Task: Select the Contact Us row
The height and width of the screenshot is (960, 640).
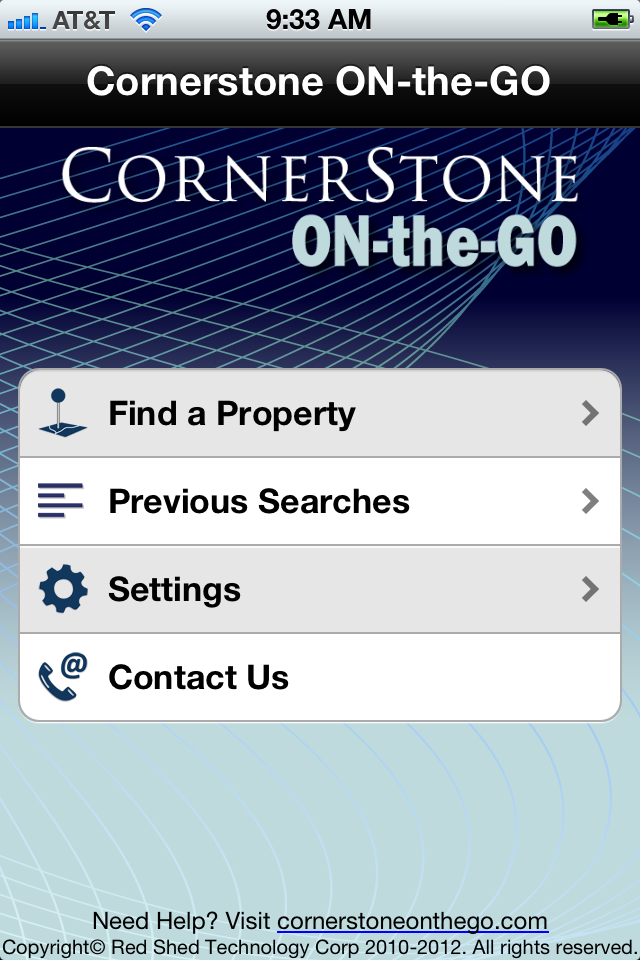Action: (x=320, y=677)
